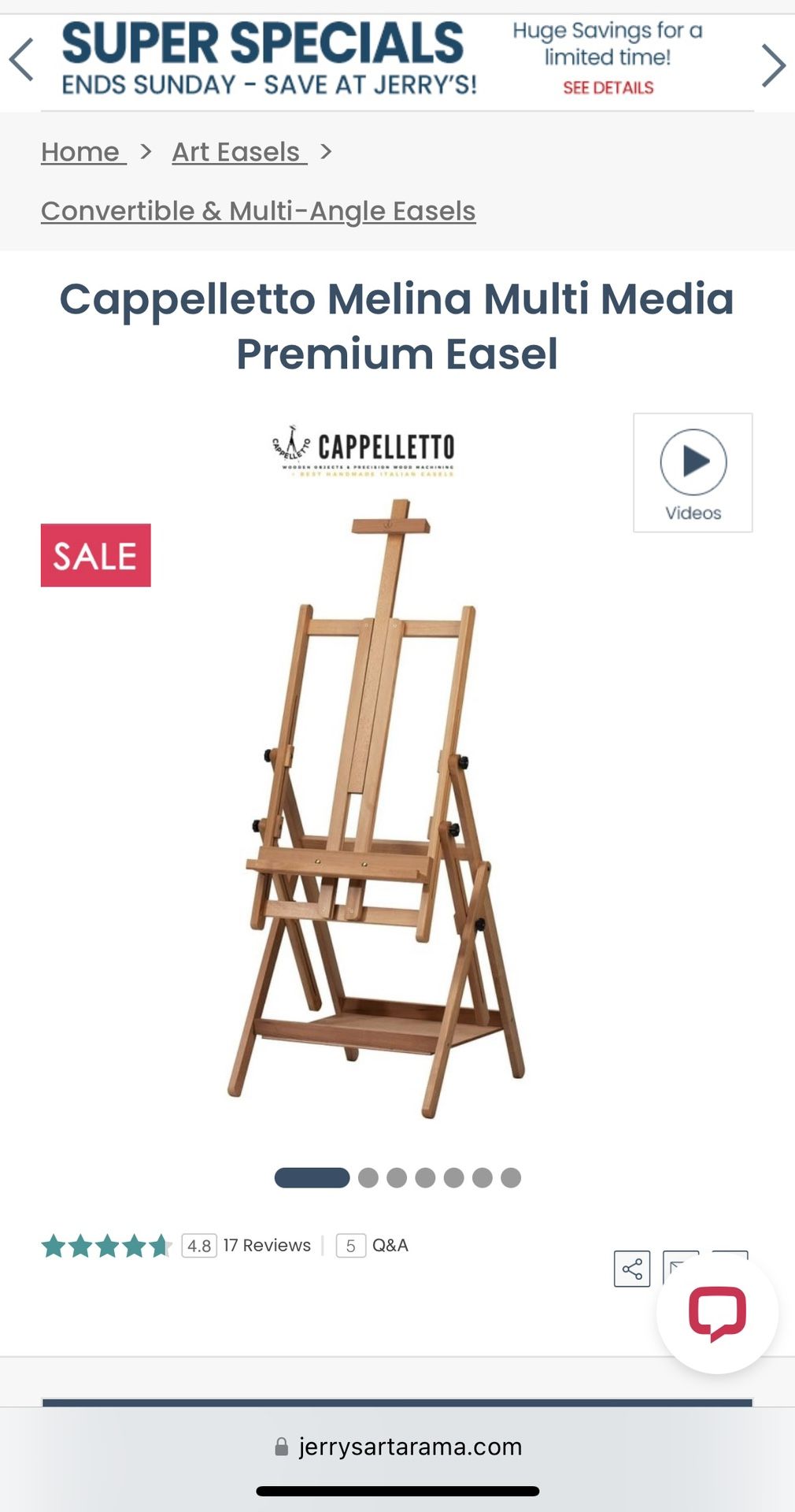Share this easel product
The height and width of the screenshot is (1512, 795).
point(632,1269)
